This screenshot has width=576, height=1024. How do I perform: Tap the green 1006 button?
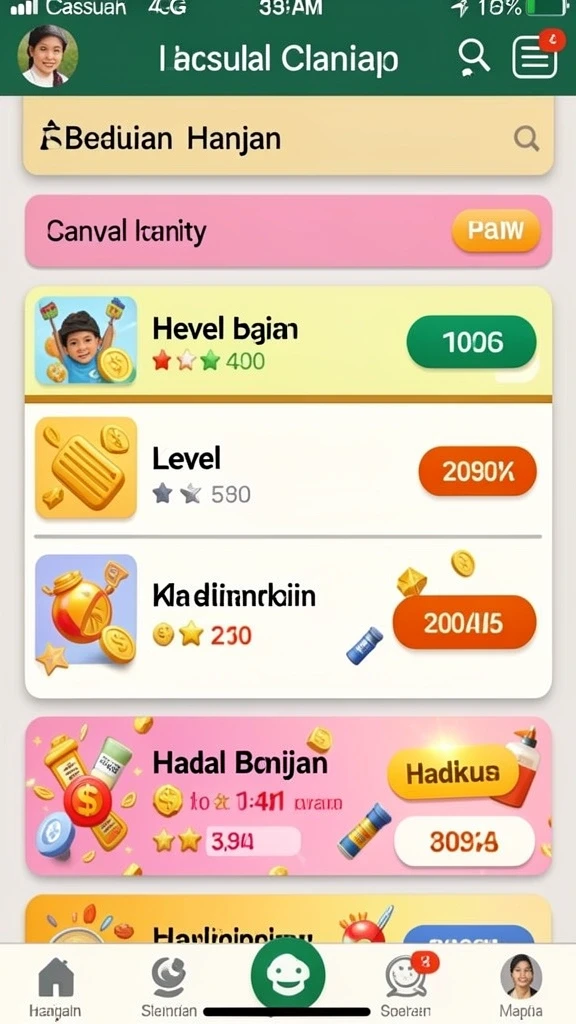tap(472, 342)
